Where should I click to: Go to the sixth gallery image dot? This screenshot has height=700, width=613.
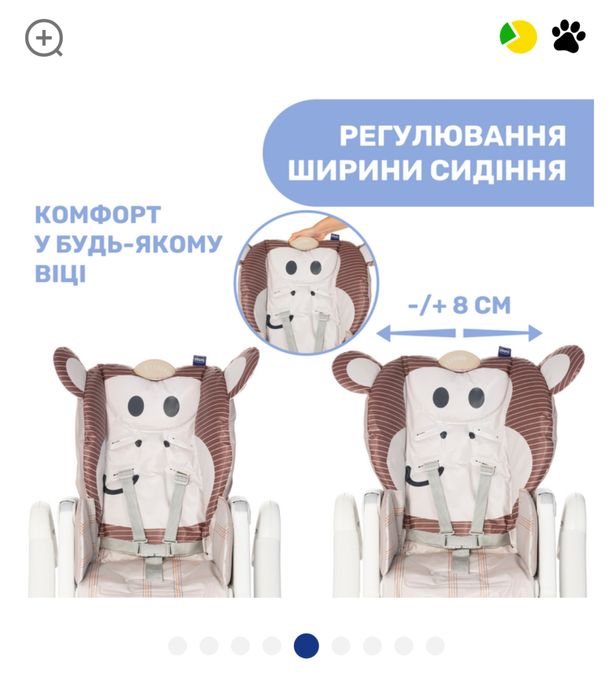point(340,646)
